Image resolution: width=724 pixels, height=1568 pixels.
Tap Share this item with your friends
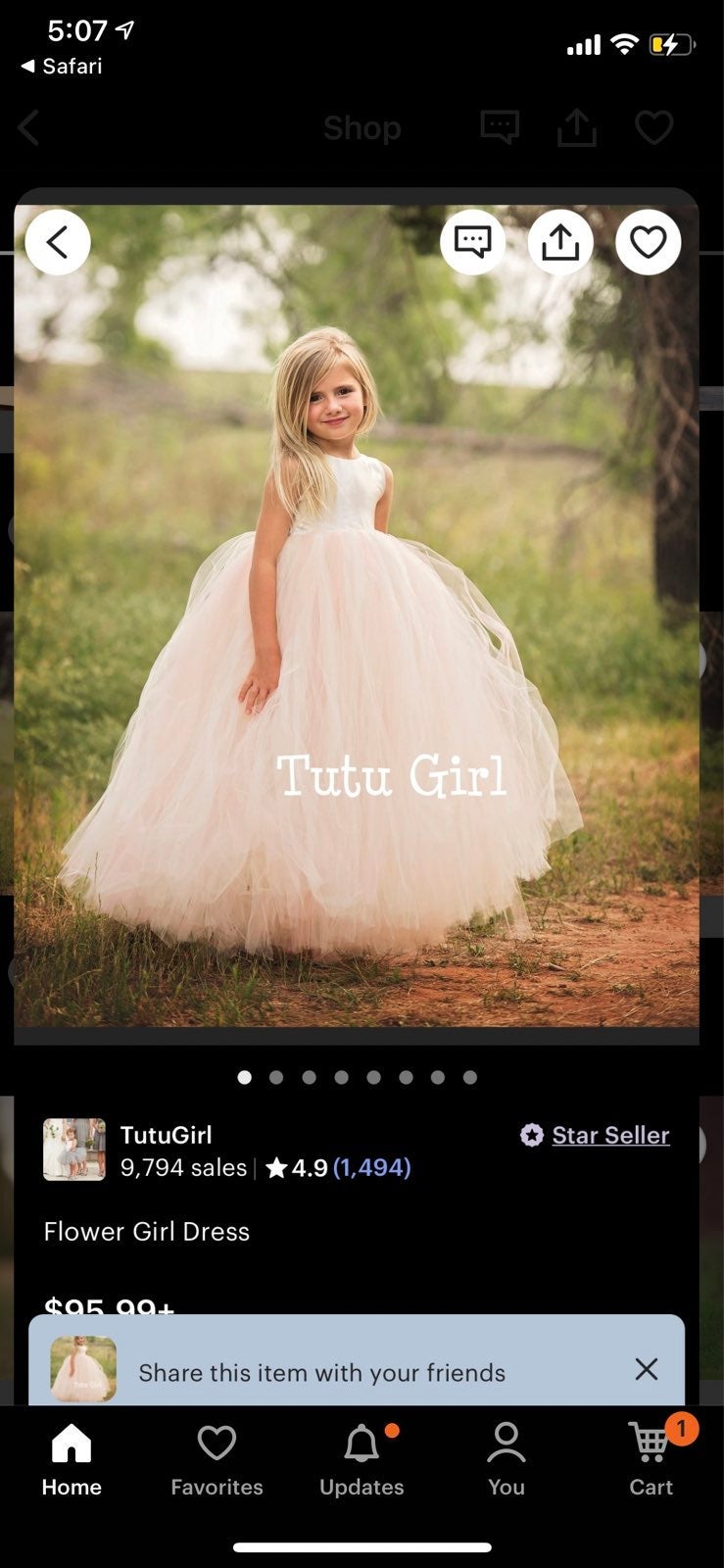[321, 1372]
